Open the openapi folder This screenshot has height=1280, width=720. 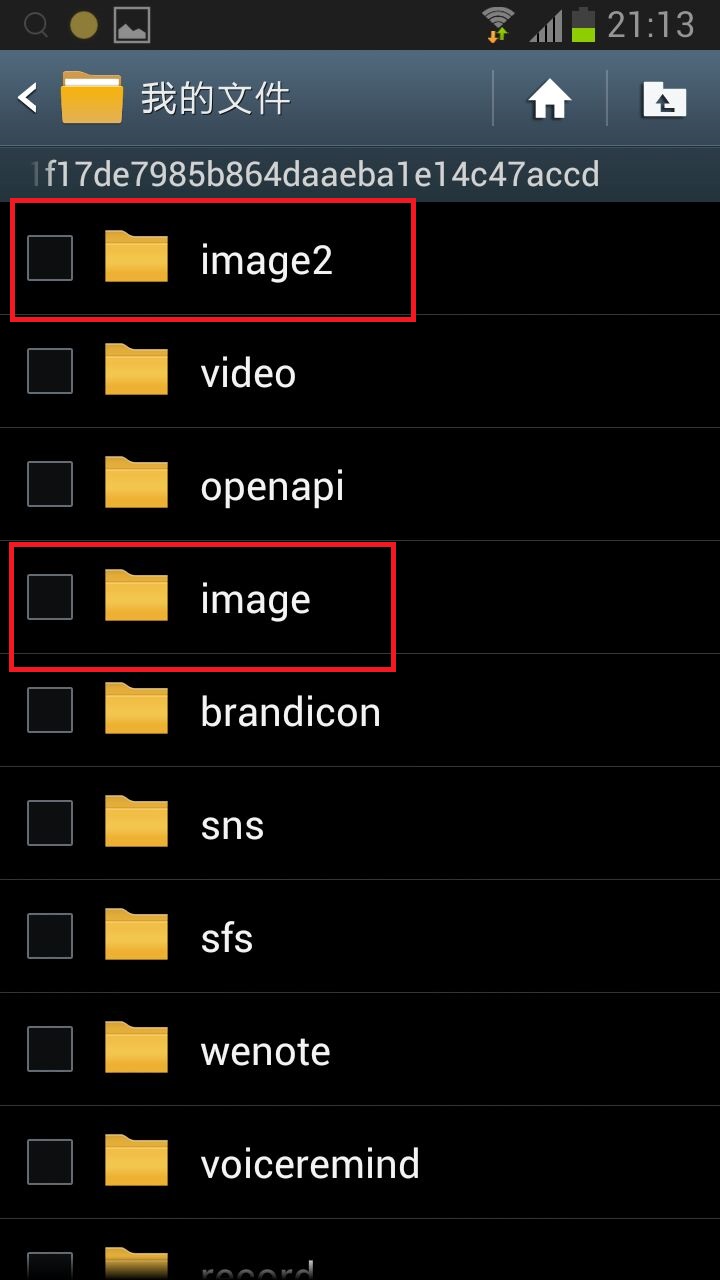tap(360, 485)
